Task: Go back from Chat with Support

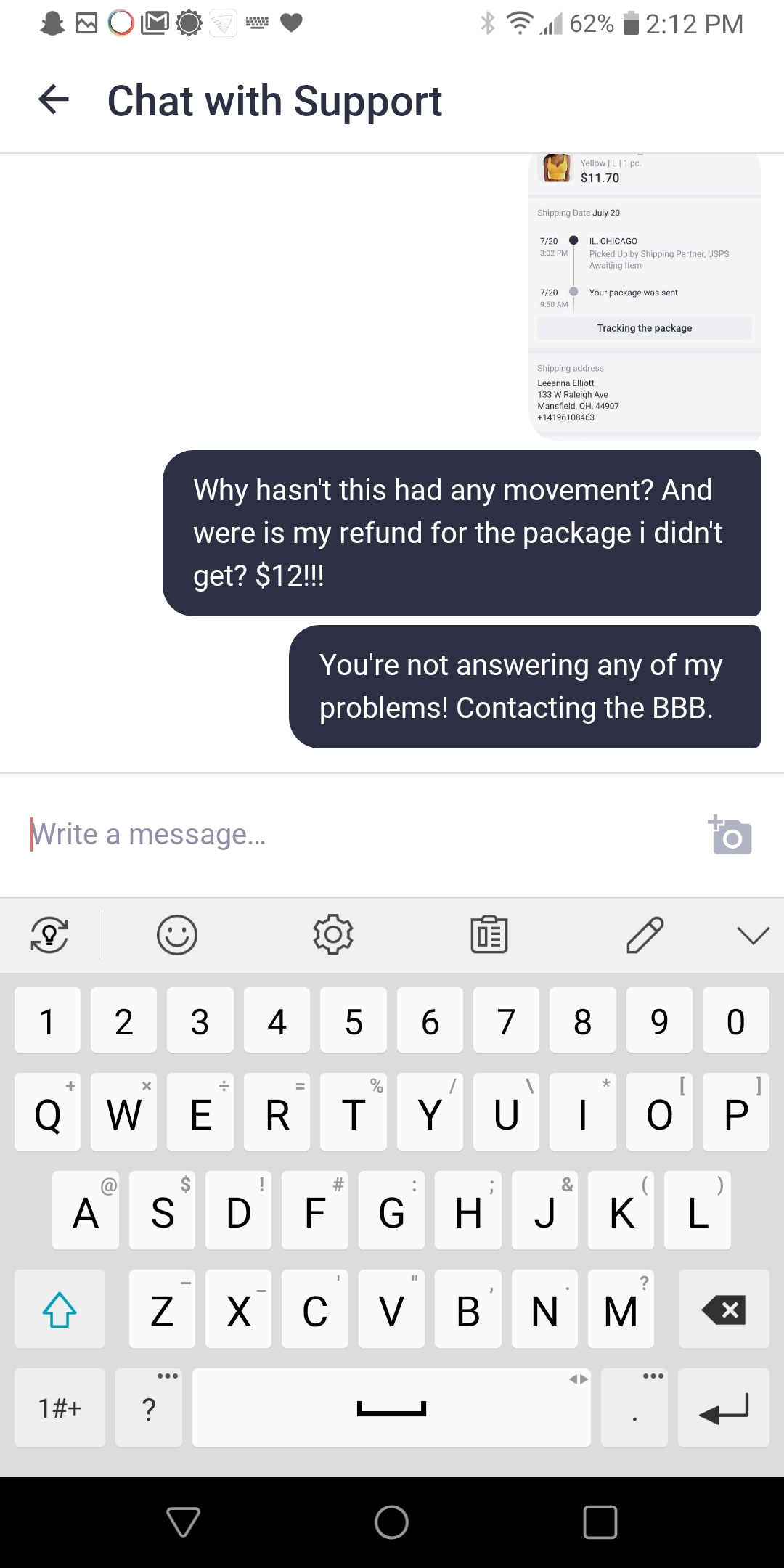Action: pos(54,100)
